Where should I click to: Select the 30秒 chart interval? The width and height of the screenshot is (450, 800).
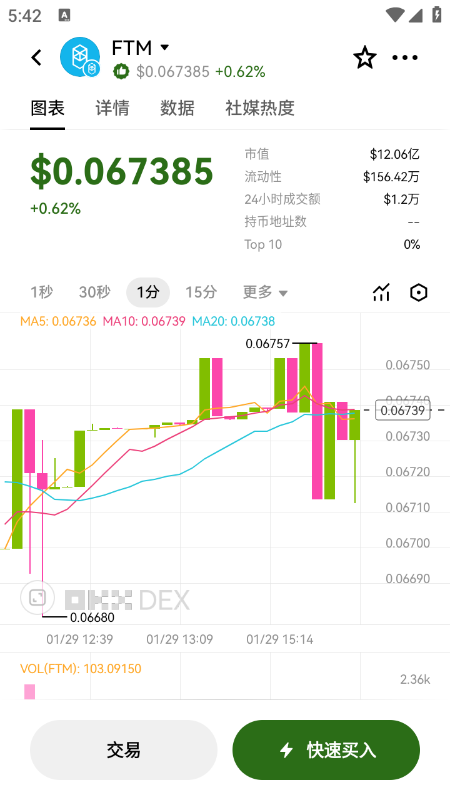pyautogui.click(x=94, y=292)
